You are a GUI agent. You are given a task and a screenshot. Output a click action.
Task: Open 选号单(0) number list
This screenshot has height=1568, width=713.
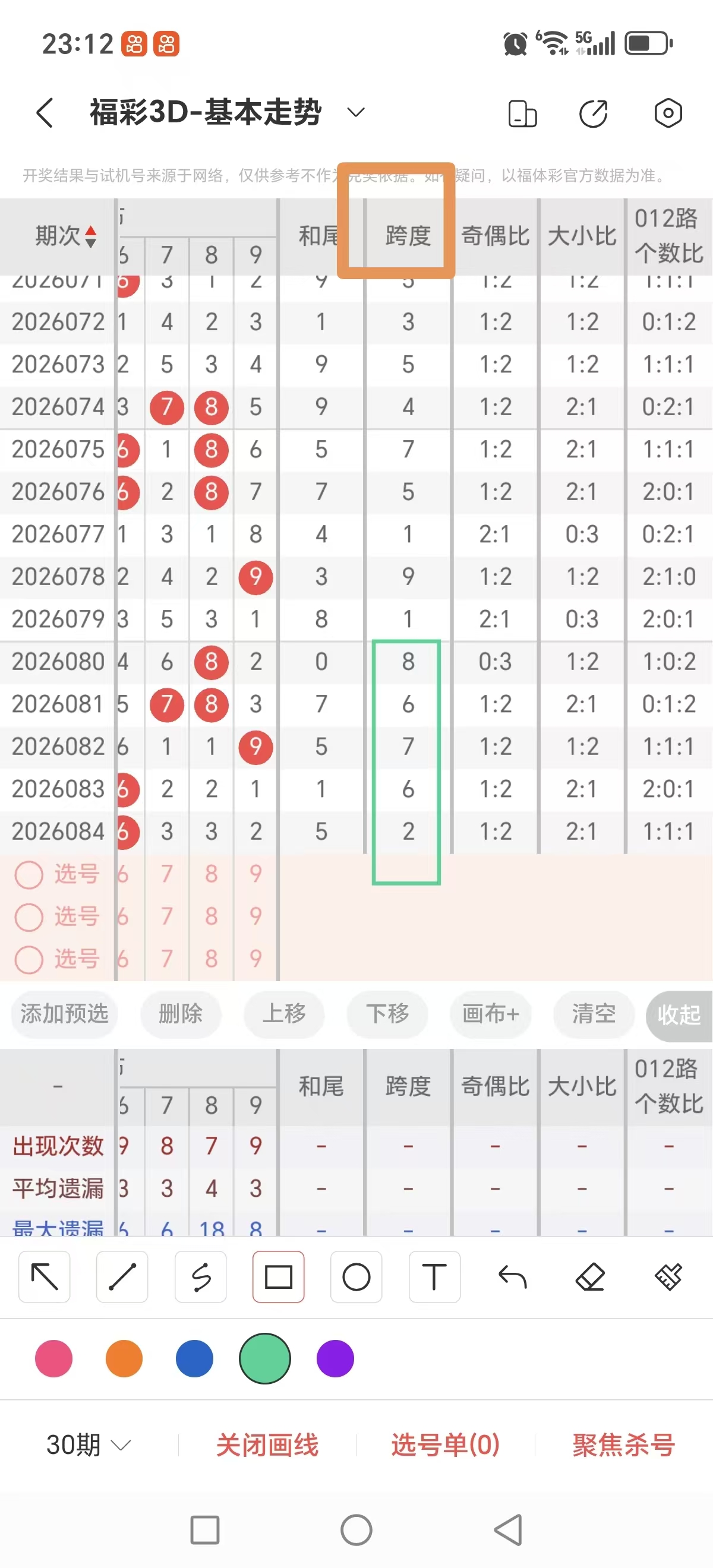point(444,1443)
